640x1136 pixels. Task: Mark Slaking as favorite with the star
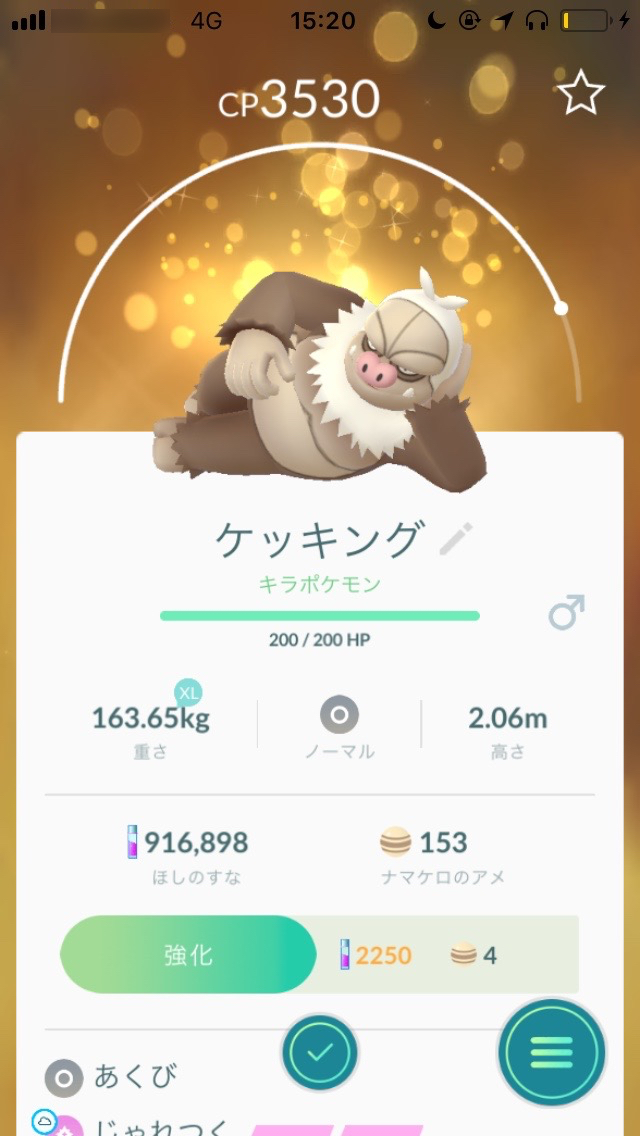(581, 94)
